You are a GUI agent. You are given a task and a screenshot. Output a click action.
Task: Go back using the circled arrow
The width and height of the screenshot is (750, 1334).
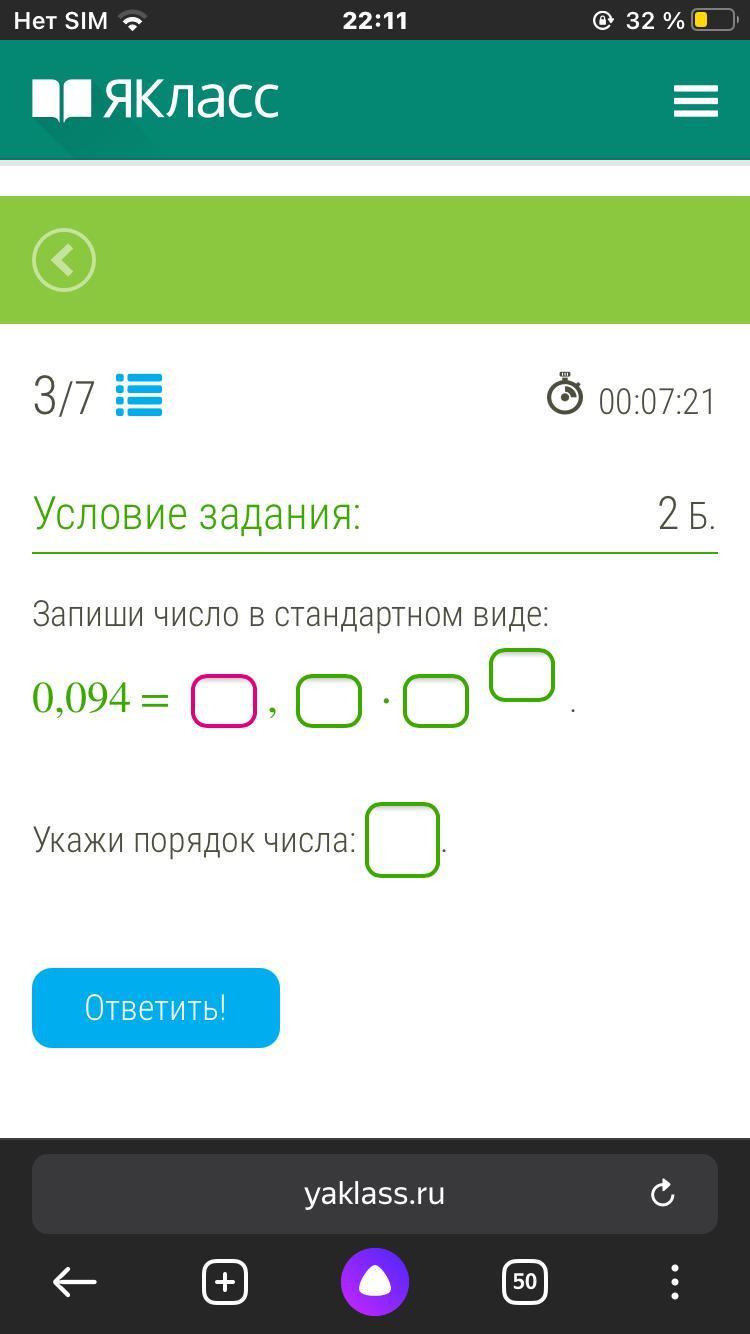[64, 260]
